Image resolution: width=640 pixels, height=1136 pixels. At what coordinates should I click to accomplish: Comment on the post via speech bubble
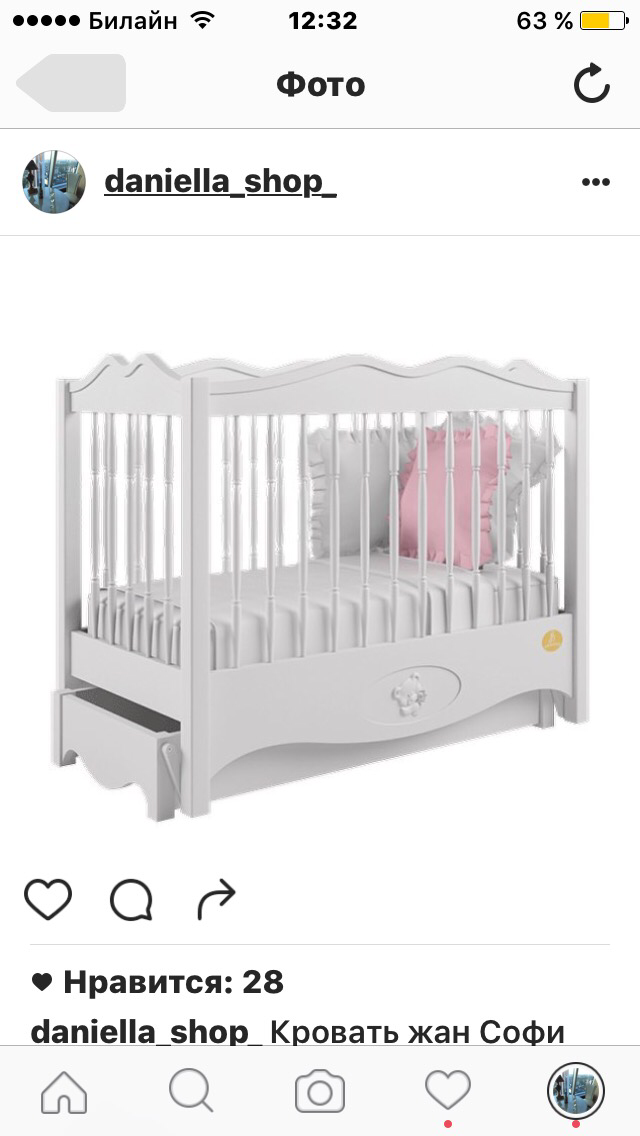pyautogui.click(x=131, y=900)
